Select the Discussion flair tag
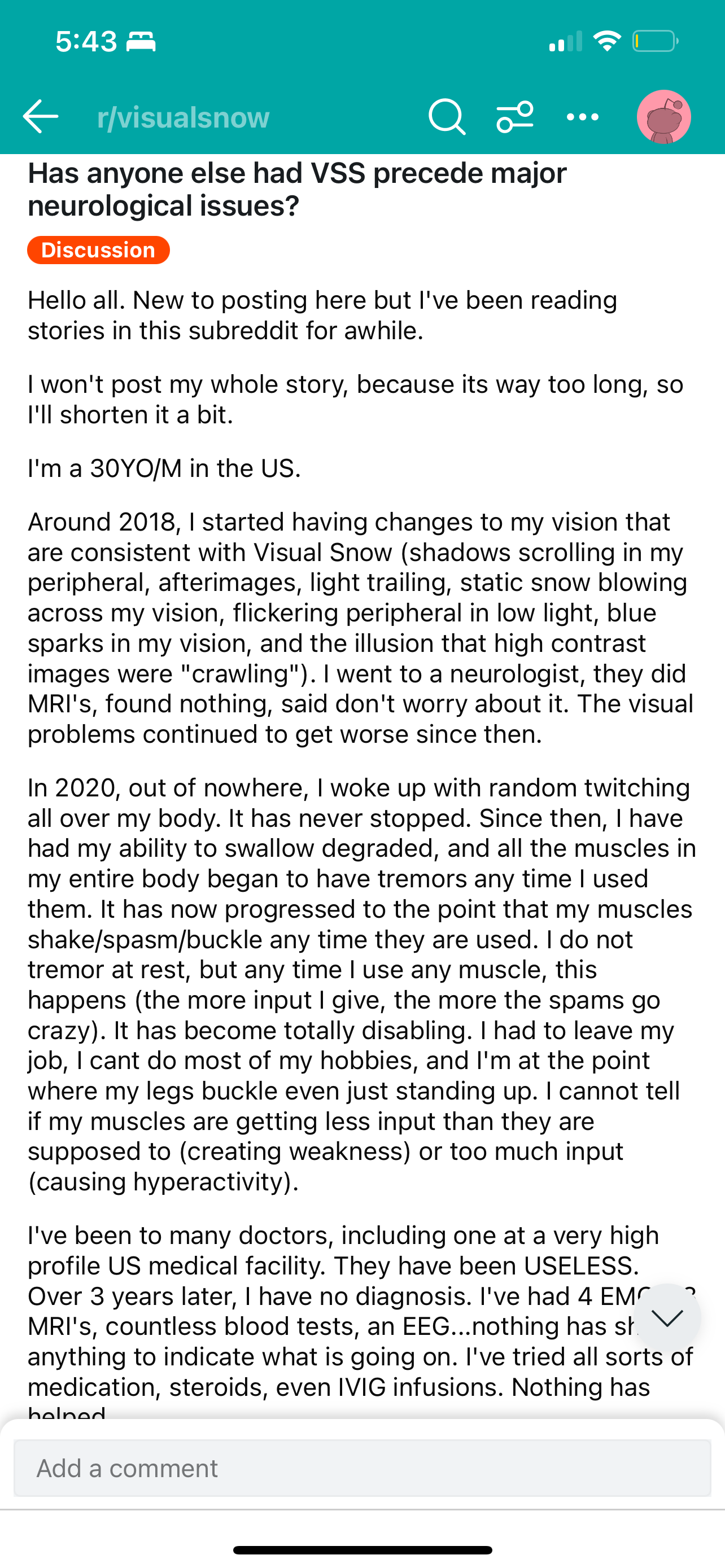The height and width of the screenshot is (1568, 725). [x=98, y=250]
